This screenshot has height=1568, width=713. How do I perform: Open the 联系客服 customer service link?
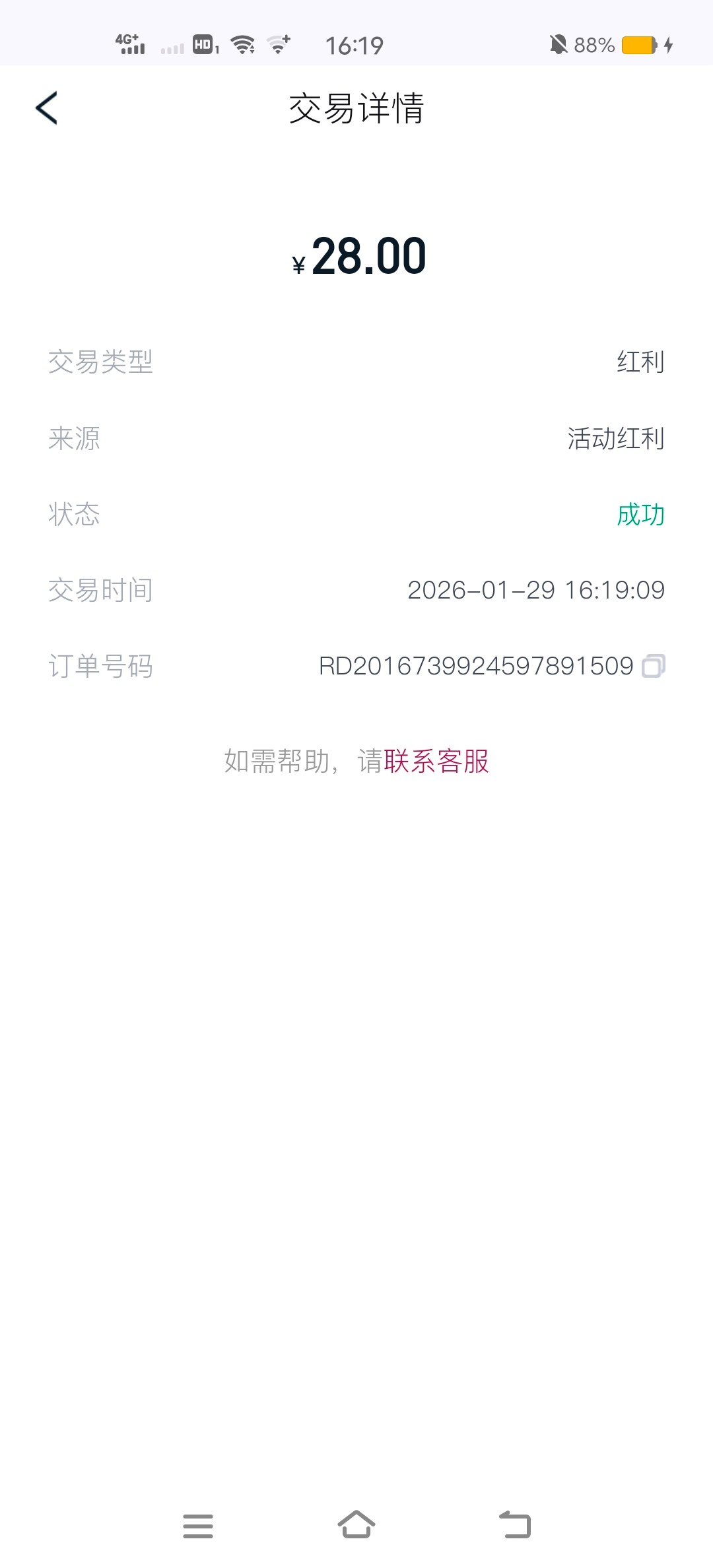(436, 761)
